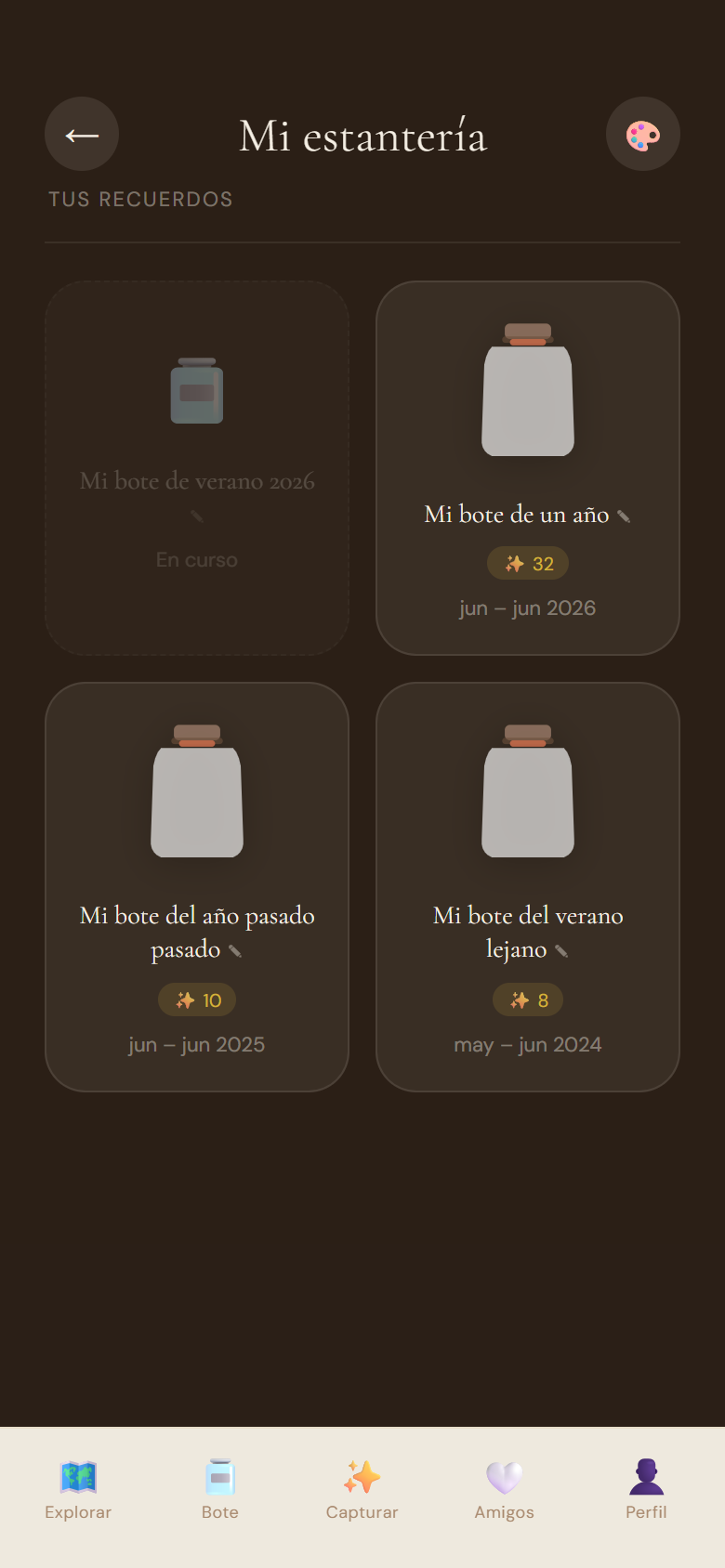Tap pencil next to Mi bote del verano lejano
Image resolution: width=725 pixels, height=1568 pixels.
pos(561,951)
